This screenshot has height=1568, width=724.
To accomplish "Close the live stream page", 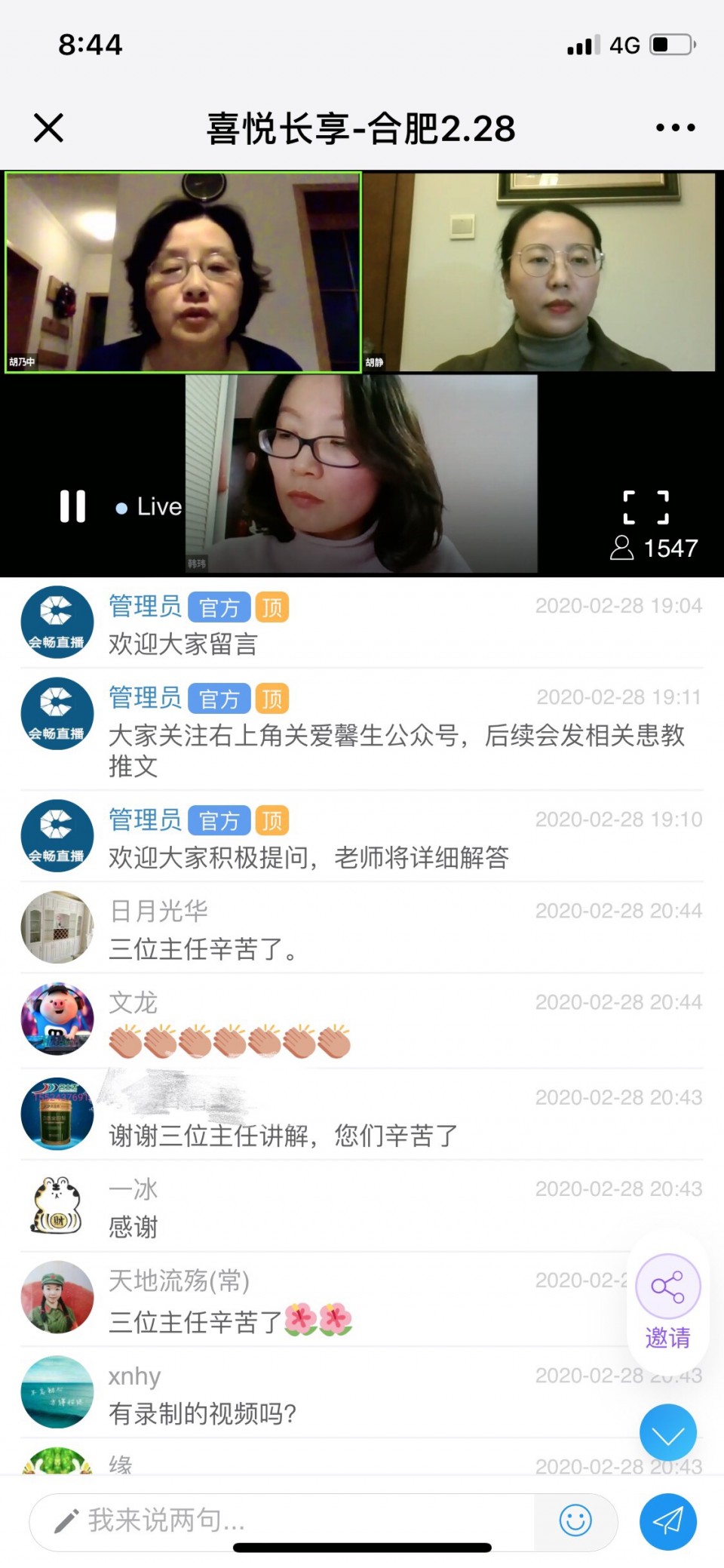I will point(49,128).
